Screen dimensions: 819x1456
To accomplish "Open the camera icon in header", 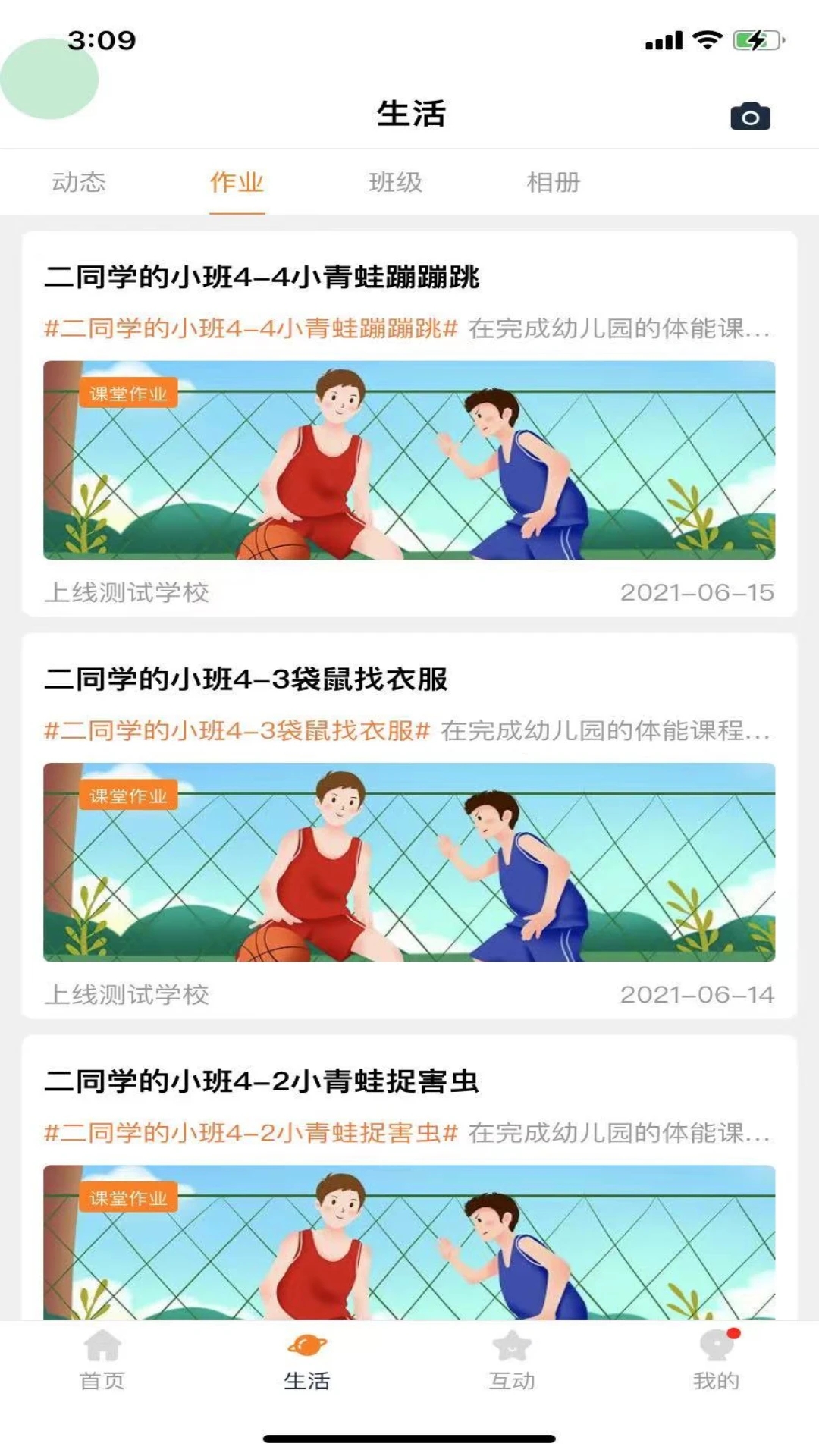I will coord(750,117).
